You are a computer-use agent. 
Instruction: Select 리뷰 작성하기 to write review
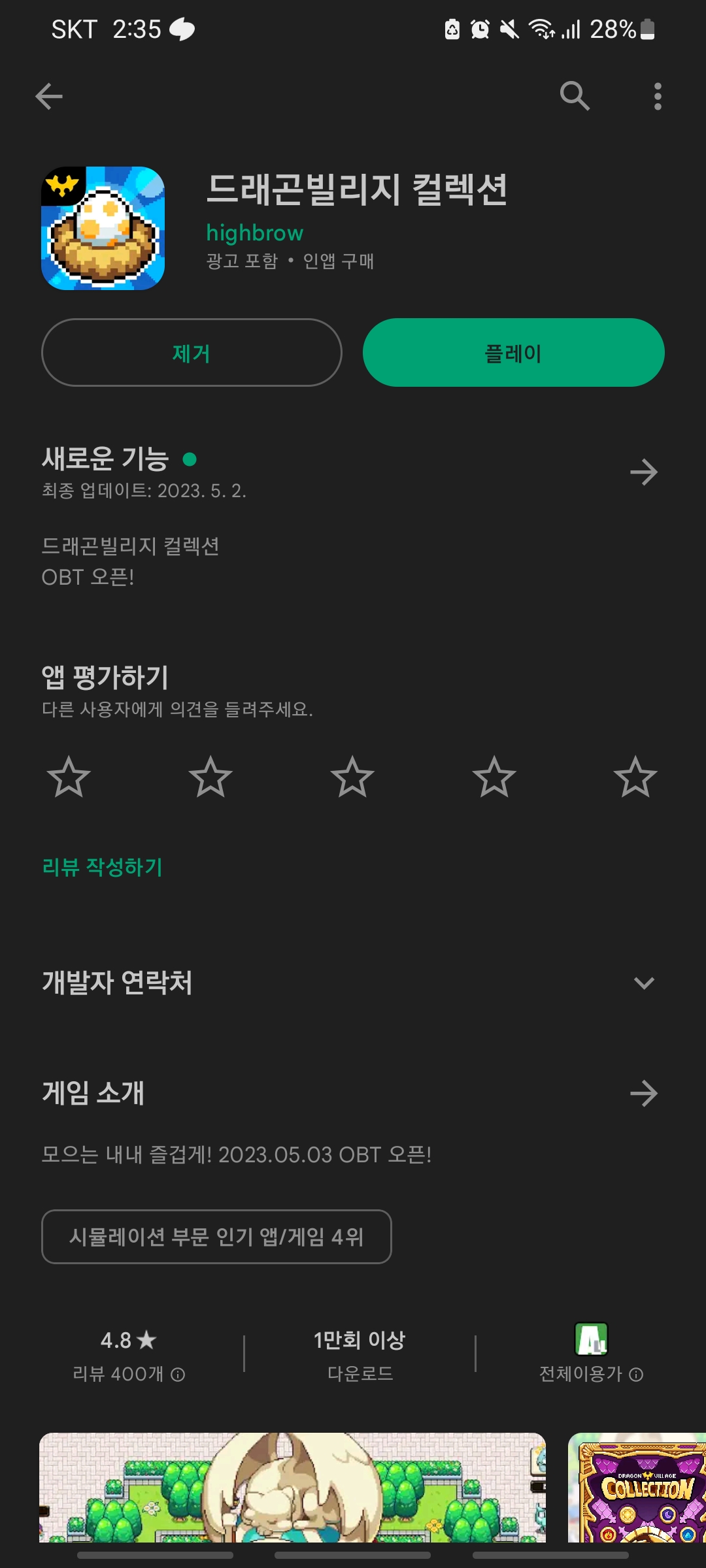tap(102, 867)
